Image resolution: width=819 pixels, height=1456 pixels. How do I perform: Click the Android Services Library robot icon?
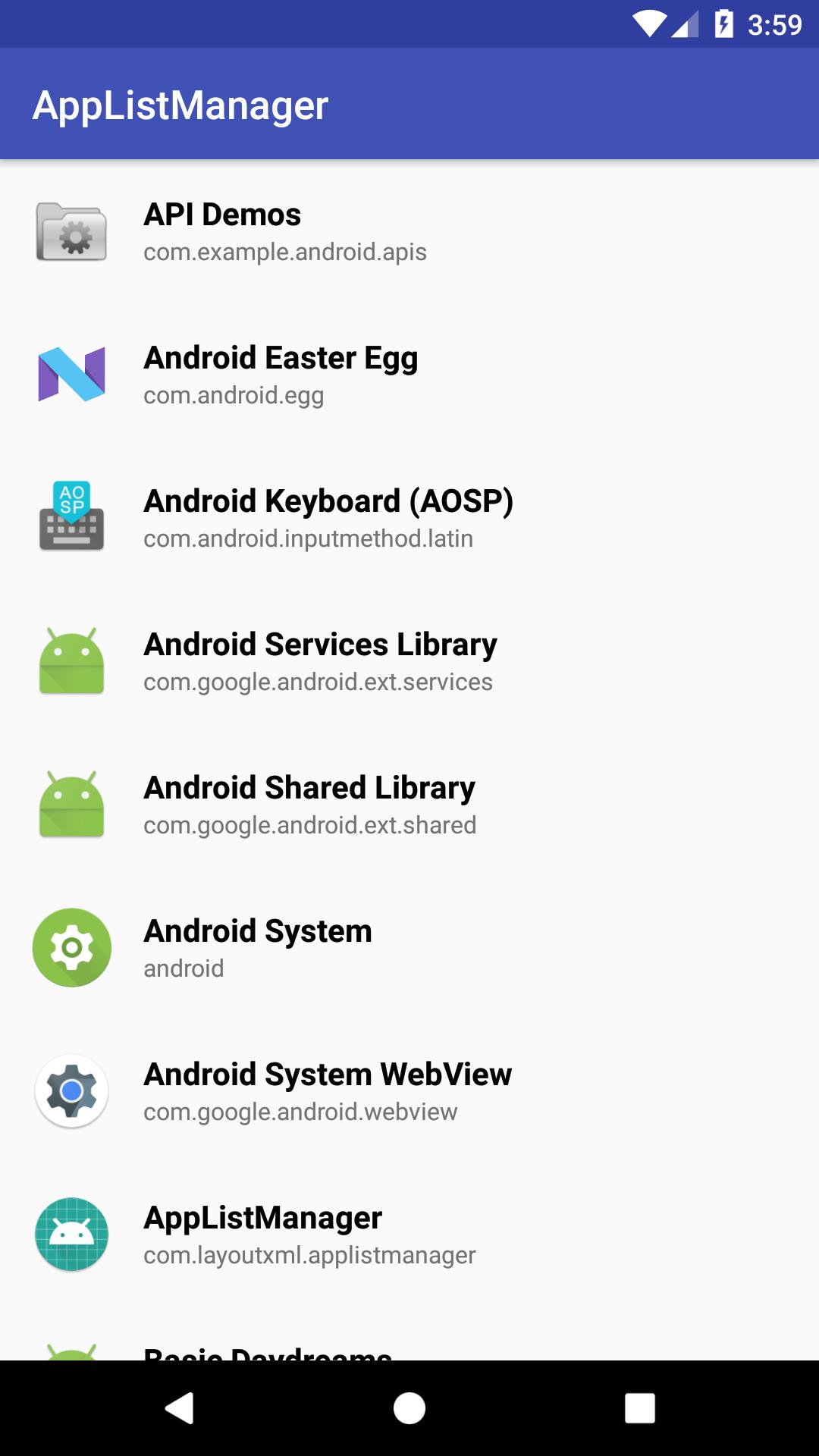click(71, 661)
